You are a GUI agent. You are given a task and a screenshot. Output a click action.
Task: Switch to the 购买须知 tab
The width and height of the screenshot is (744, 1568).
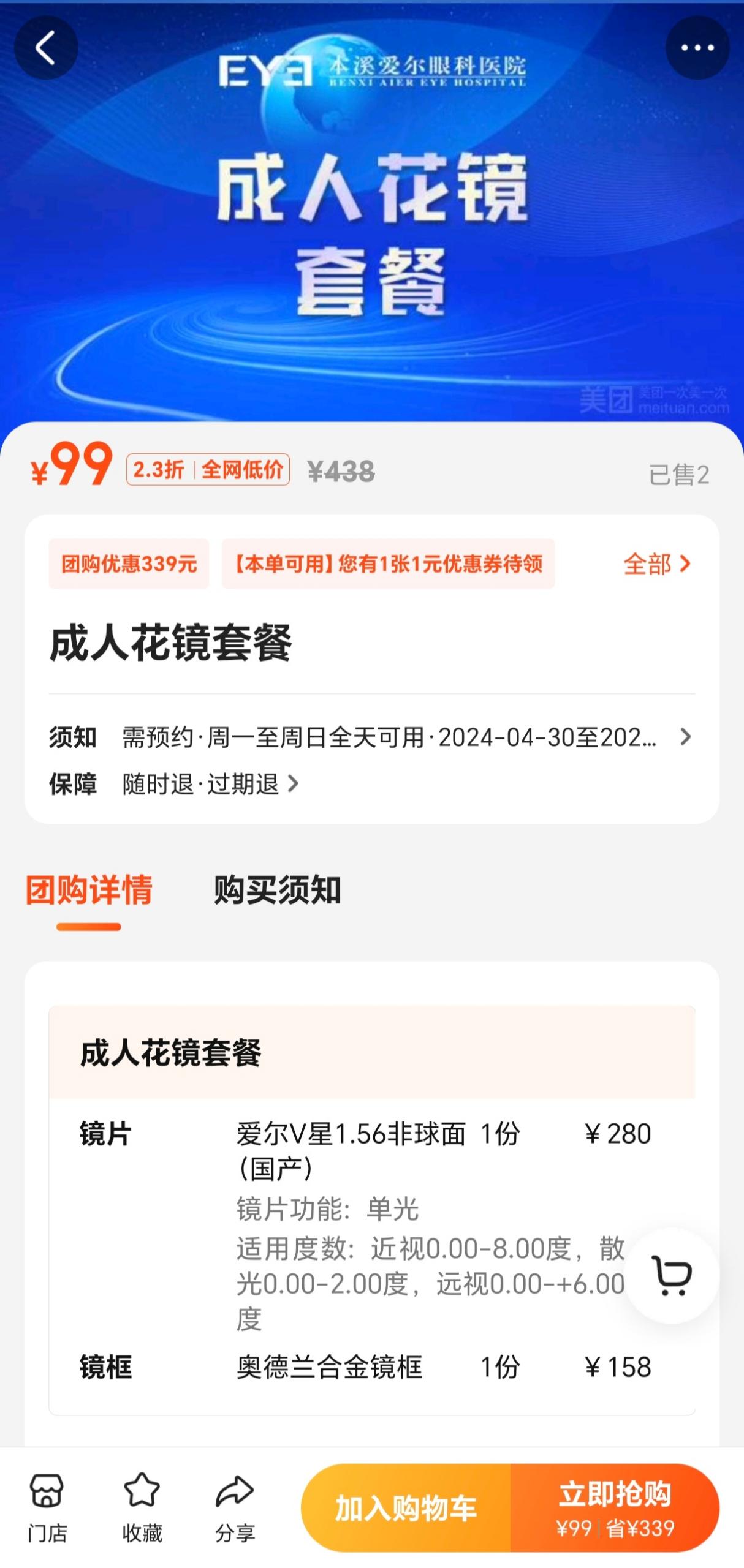point(277,889)
